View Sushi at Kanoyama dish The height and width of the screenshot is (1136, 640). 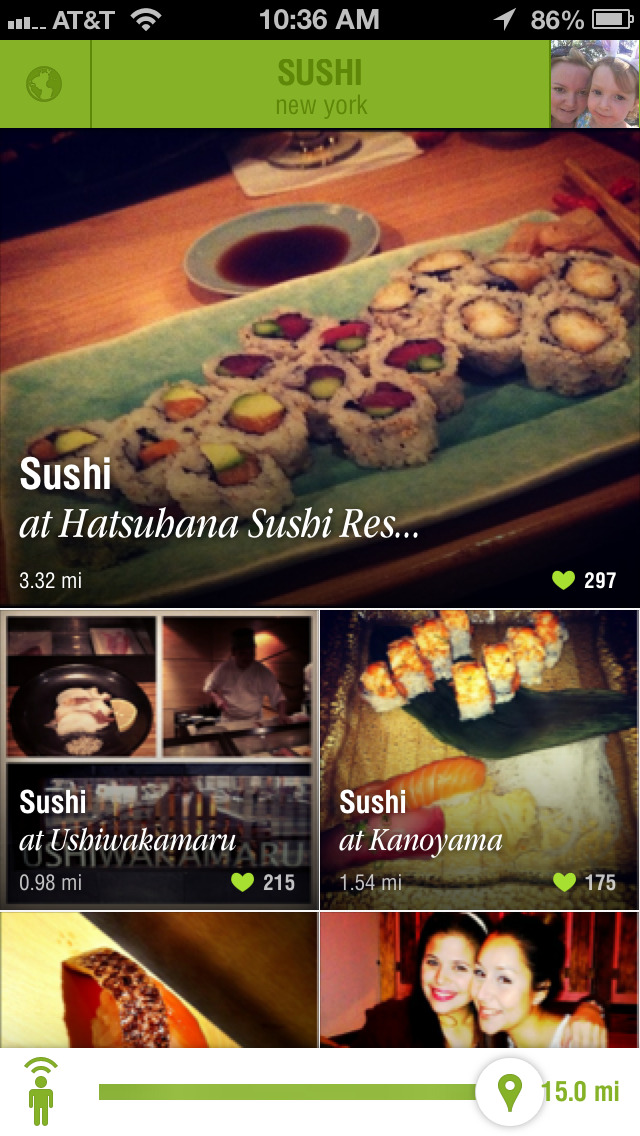(x=480, y=760)
